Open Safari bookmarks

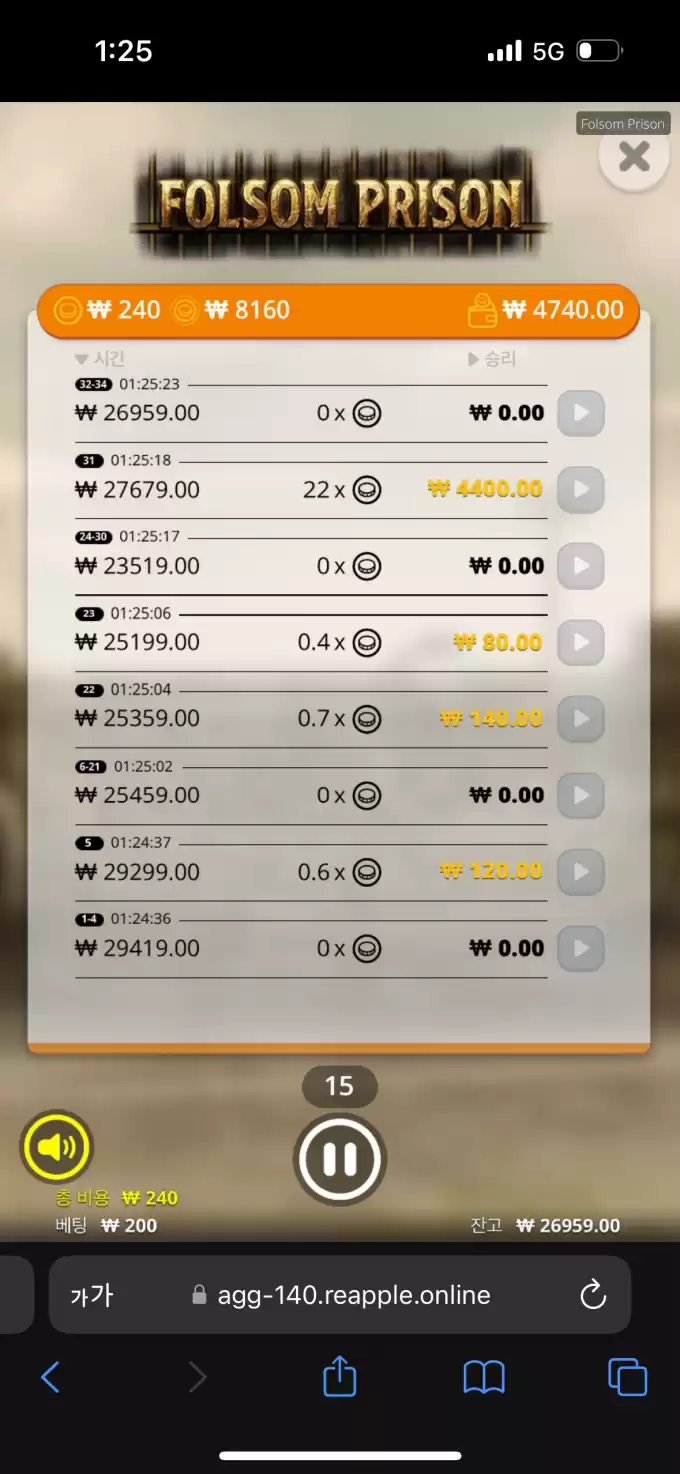click(484, 1378)
